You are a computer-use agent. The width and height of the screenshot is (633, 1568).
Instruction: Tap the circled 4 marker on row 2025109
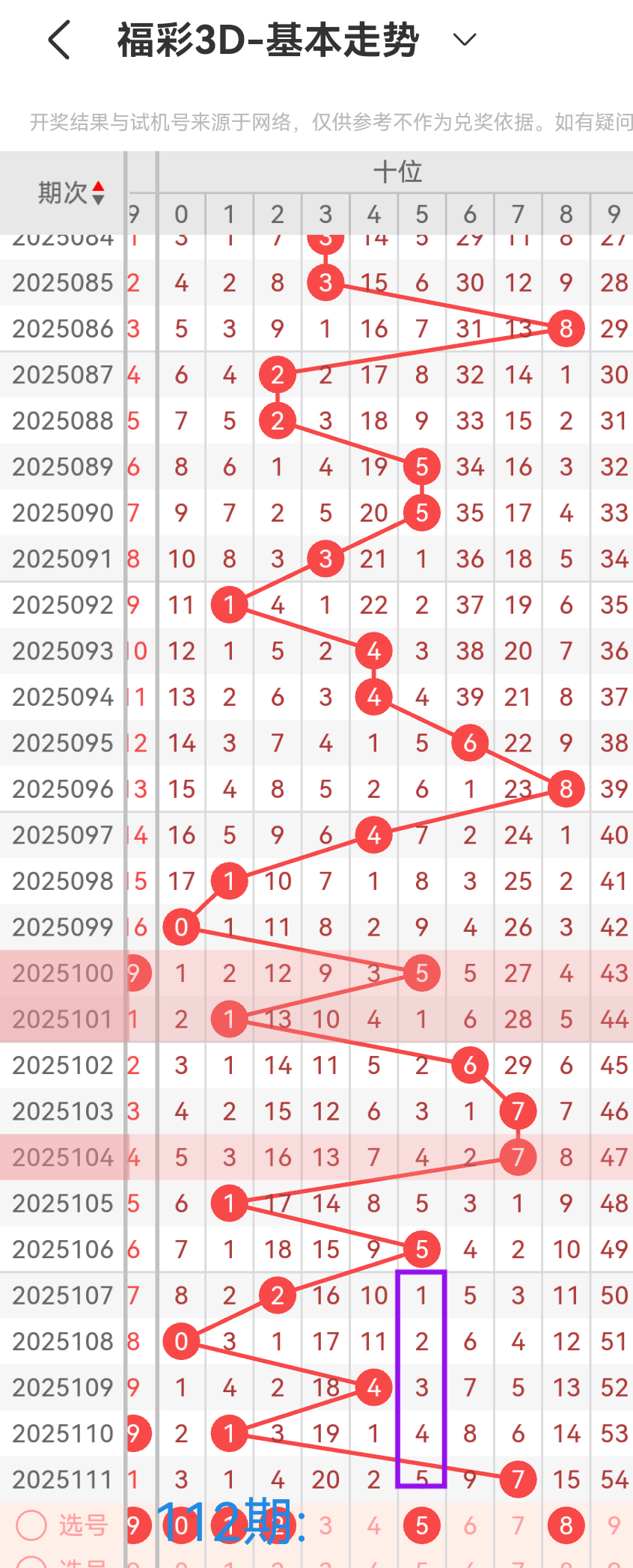373,1387
